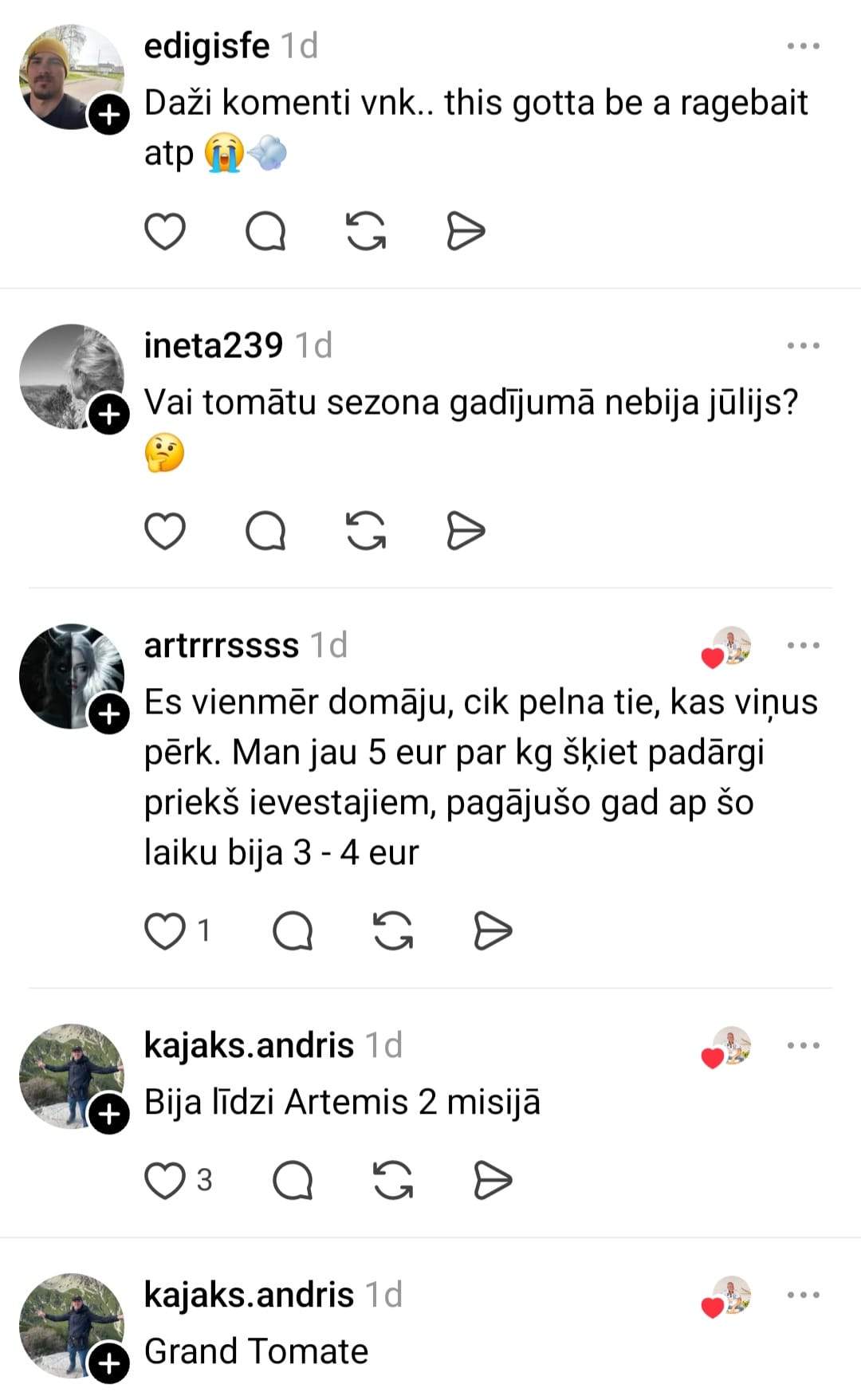Open more options for ineta239's comment
This screenshot has height=1400, width=861.
pyautogui.click(x=803, y=346)
